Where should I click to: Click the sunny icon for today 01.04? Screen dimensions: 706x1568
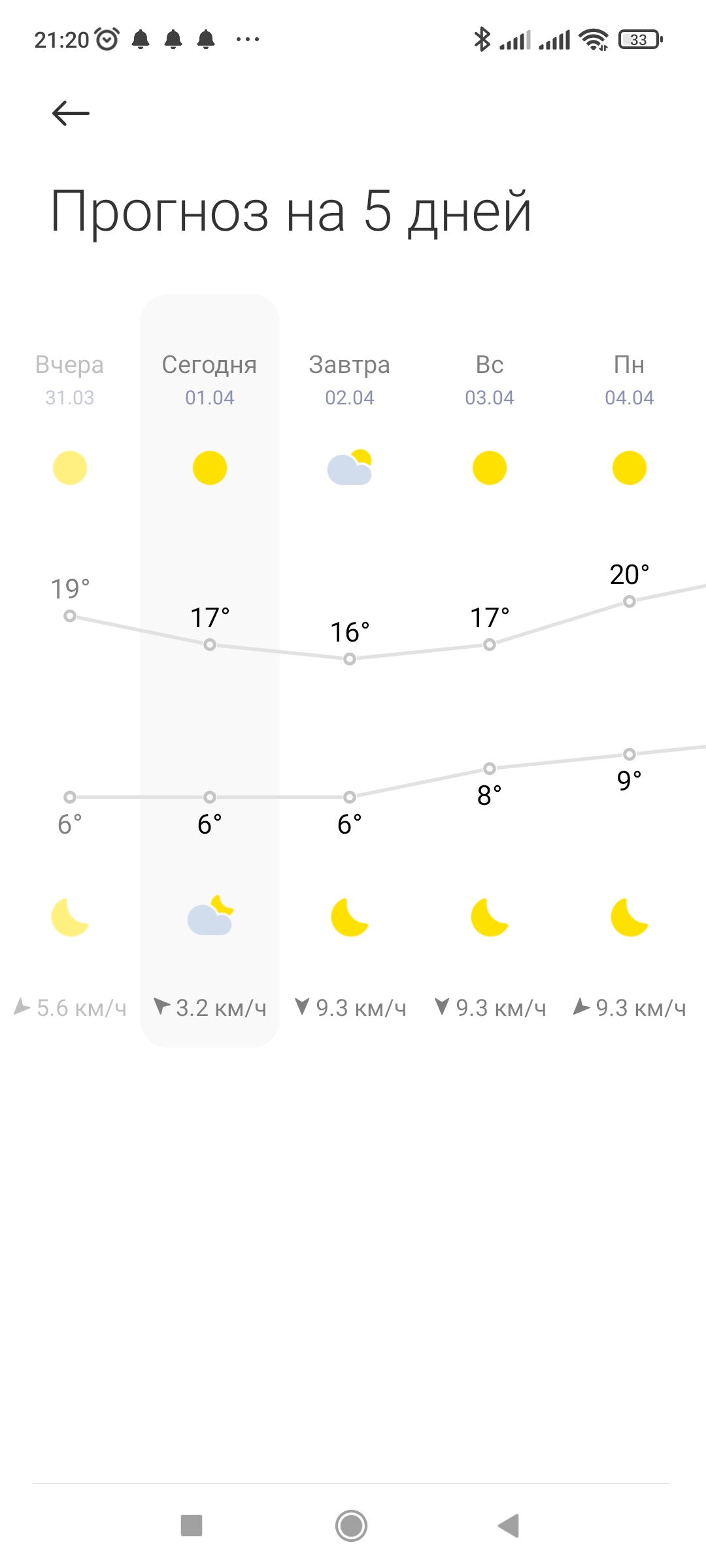210,468
